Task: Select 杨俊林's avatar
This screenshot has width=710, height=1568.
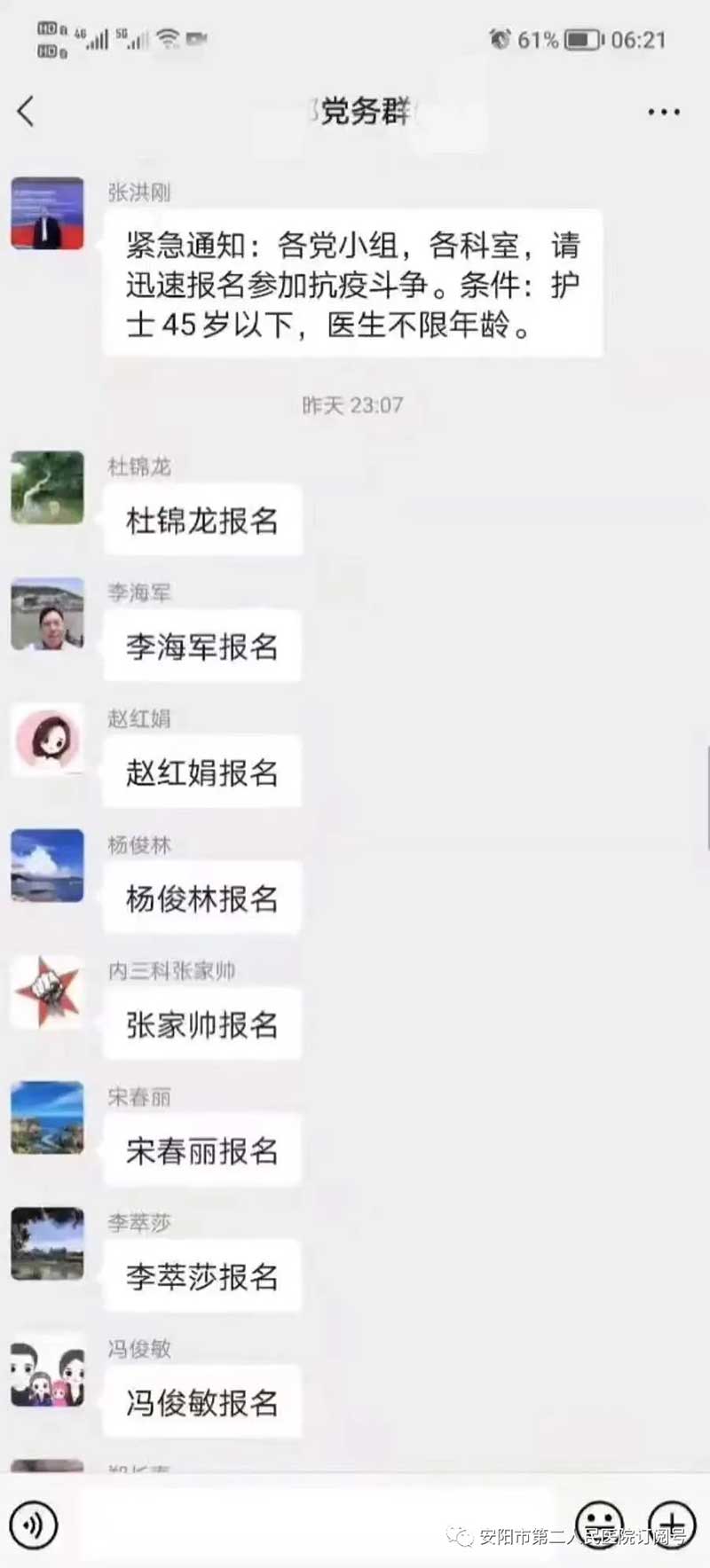Action: (x=48, y=866)
